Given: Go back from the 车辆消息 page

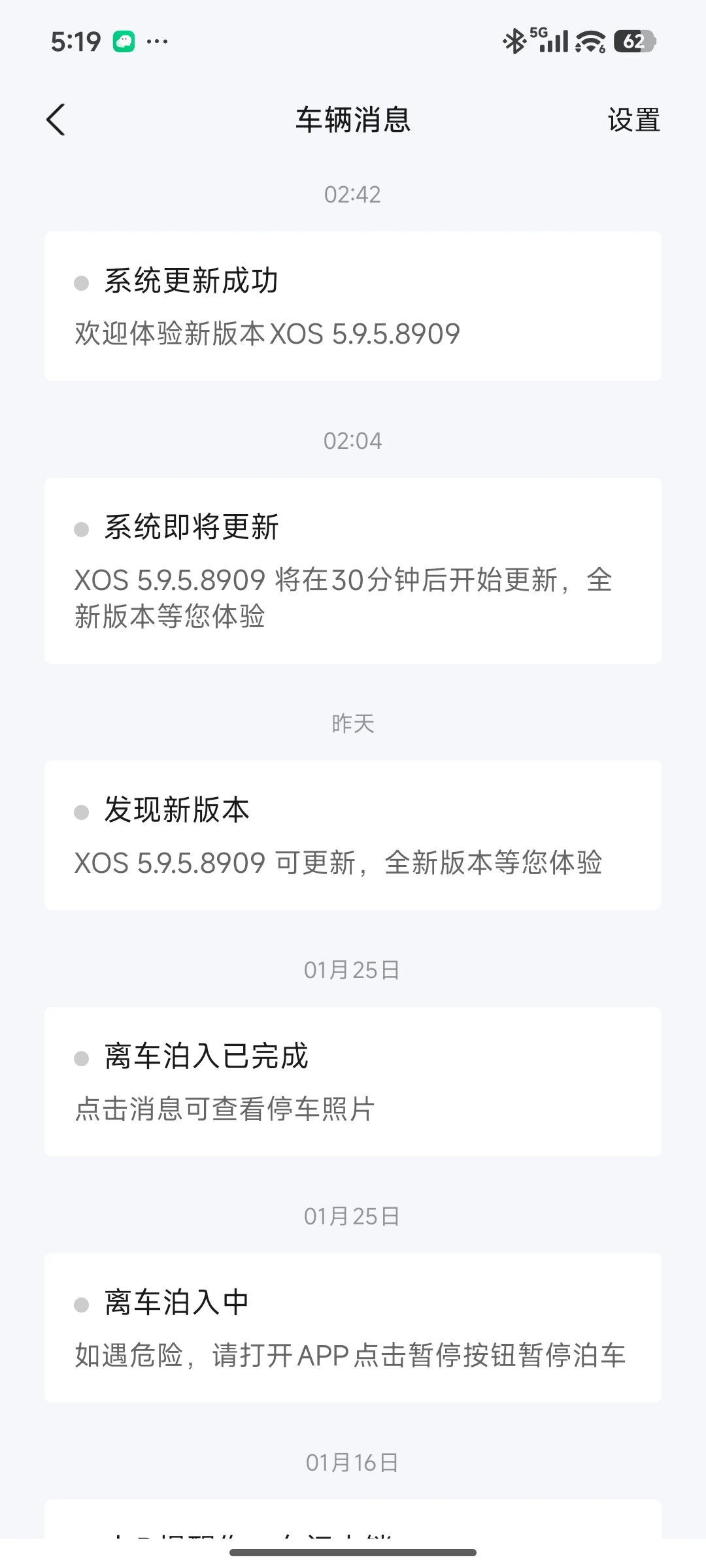Looking at the screenshot, I should tap(56, 120).
